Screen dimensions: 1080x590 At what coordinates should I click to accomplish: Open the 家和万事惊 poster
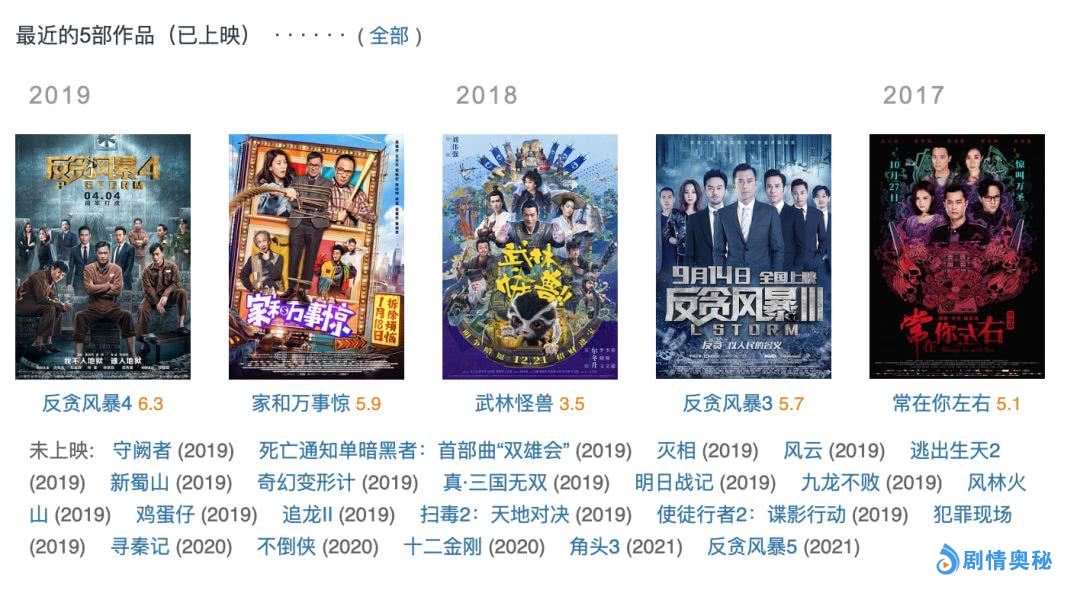point(316,257)
